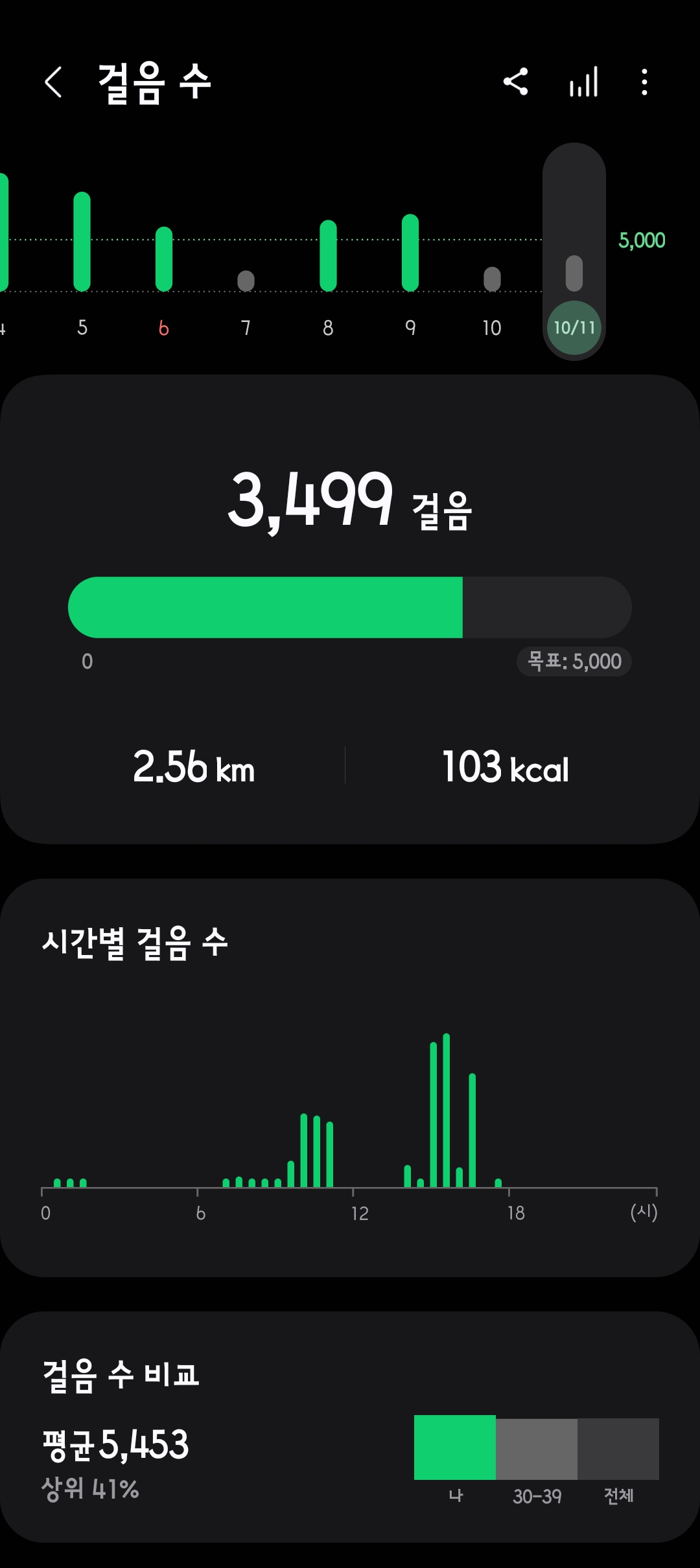Open the trends chart icon
The height and width of the screenshot is (1568, 700).
tap(583, 82)
